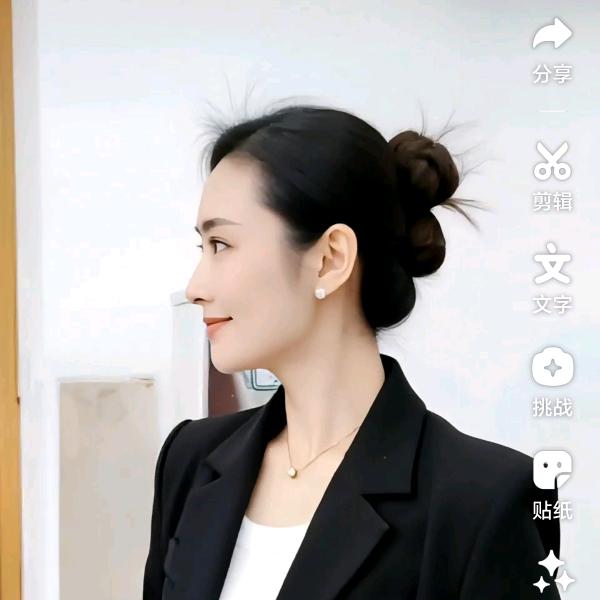Add a sticker with 贴纸
The height and width of the screenshot is (600, 600).
click(x=553, y=485)
